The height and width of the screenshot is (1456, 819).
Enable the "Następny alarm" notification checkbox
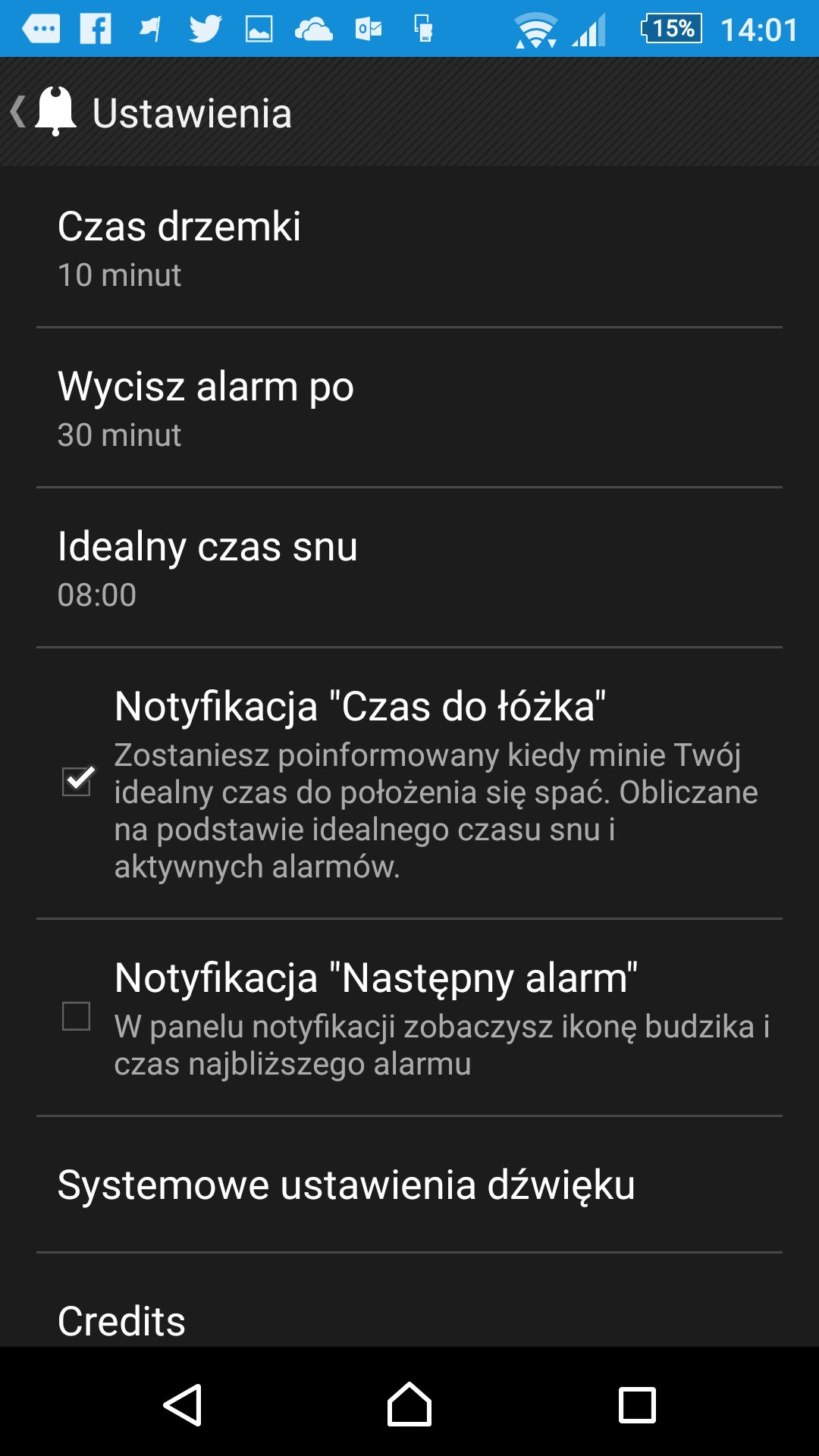pos(77,1016)
